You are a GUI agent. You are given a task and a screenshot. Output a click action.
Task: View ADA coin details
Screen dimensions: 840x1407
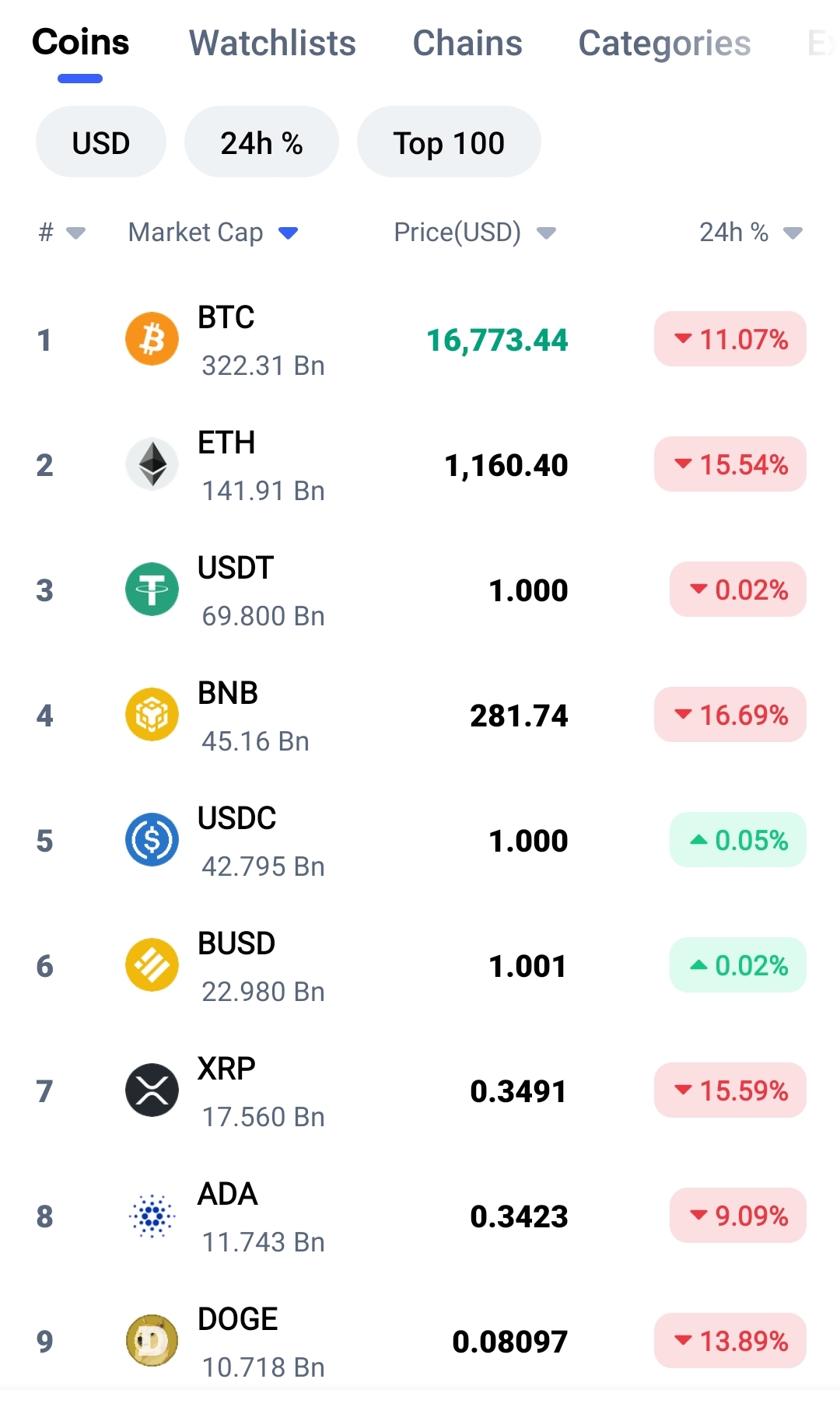pyautogui.click(x=420, y=1216)
